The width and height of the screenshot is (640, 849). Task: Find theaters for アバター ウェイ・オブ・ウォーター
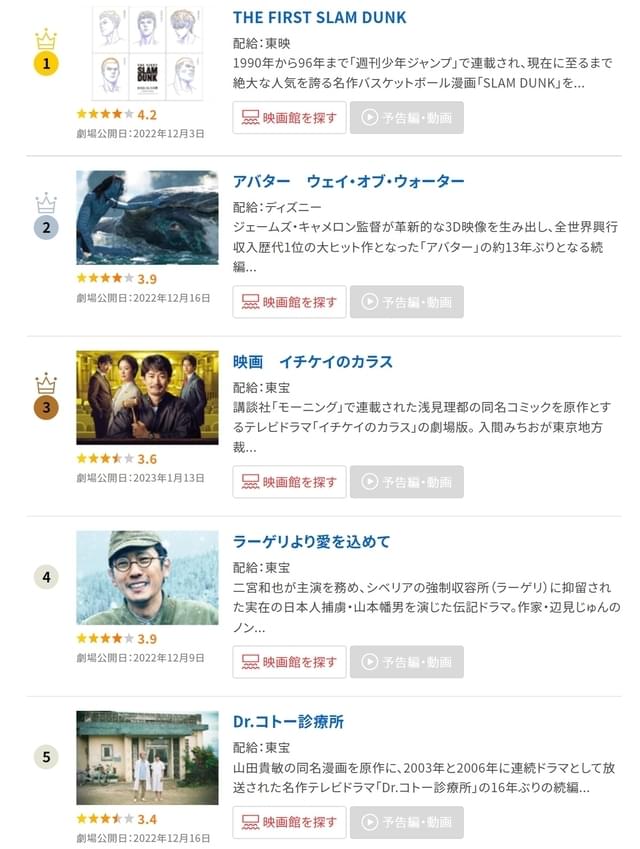(289, 302)
